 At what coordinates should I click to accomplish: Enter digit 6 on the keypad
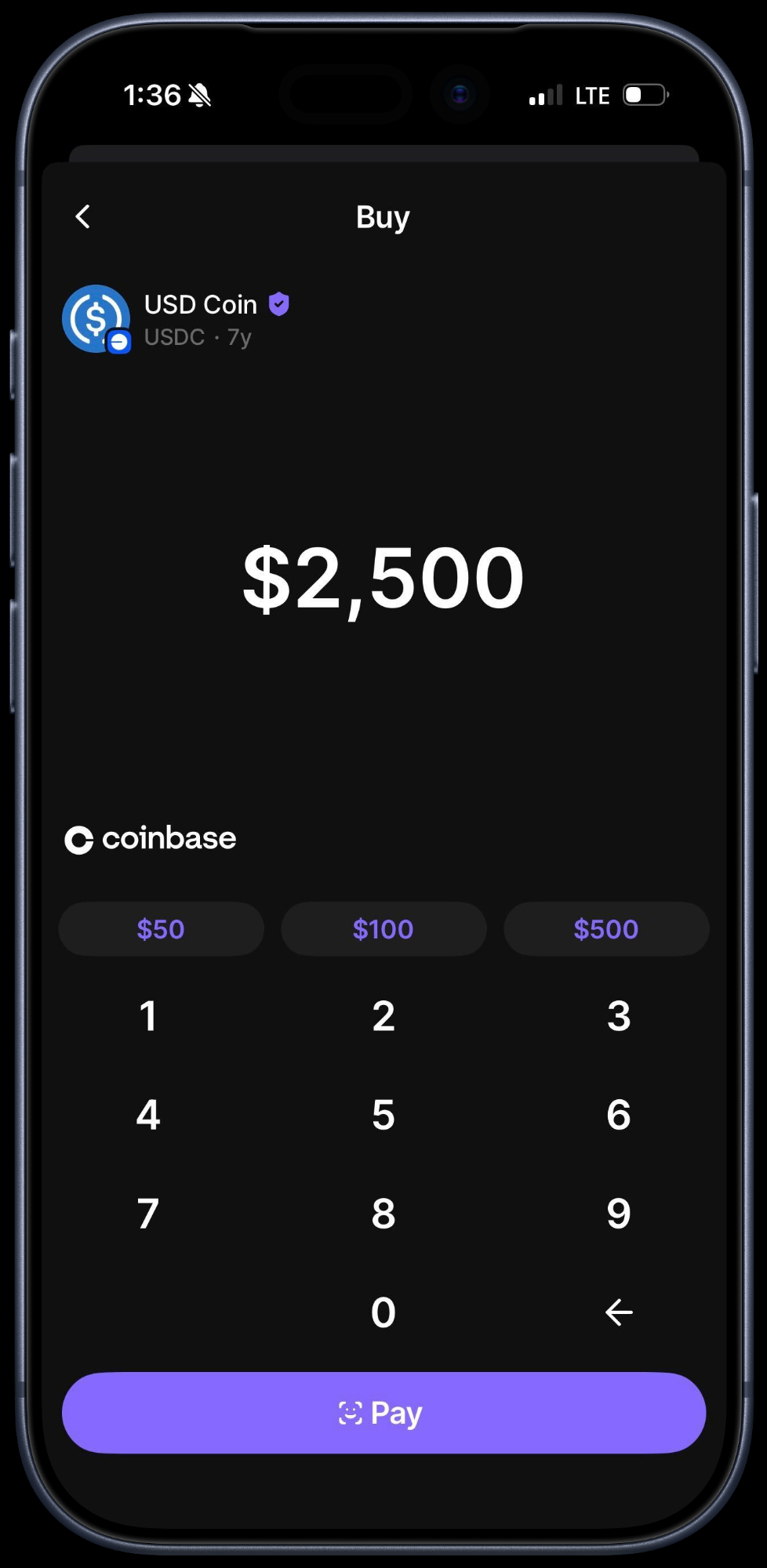(x=619, y=1115)
